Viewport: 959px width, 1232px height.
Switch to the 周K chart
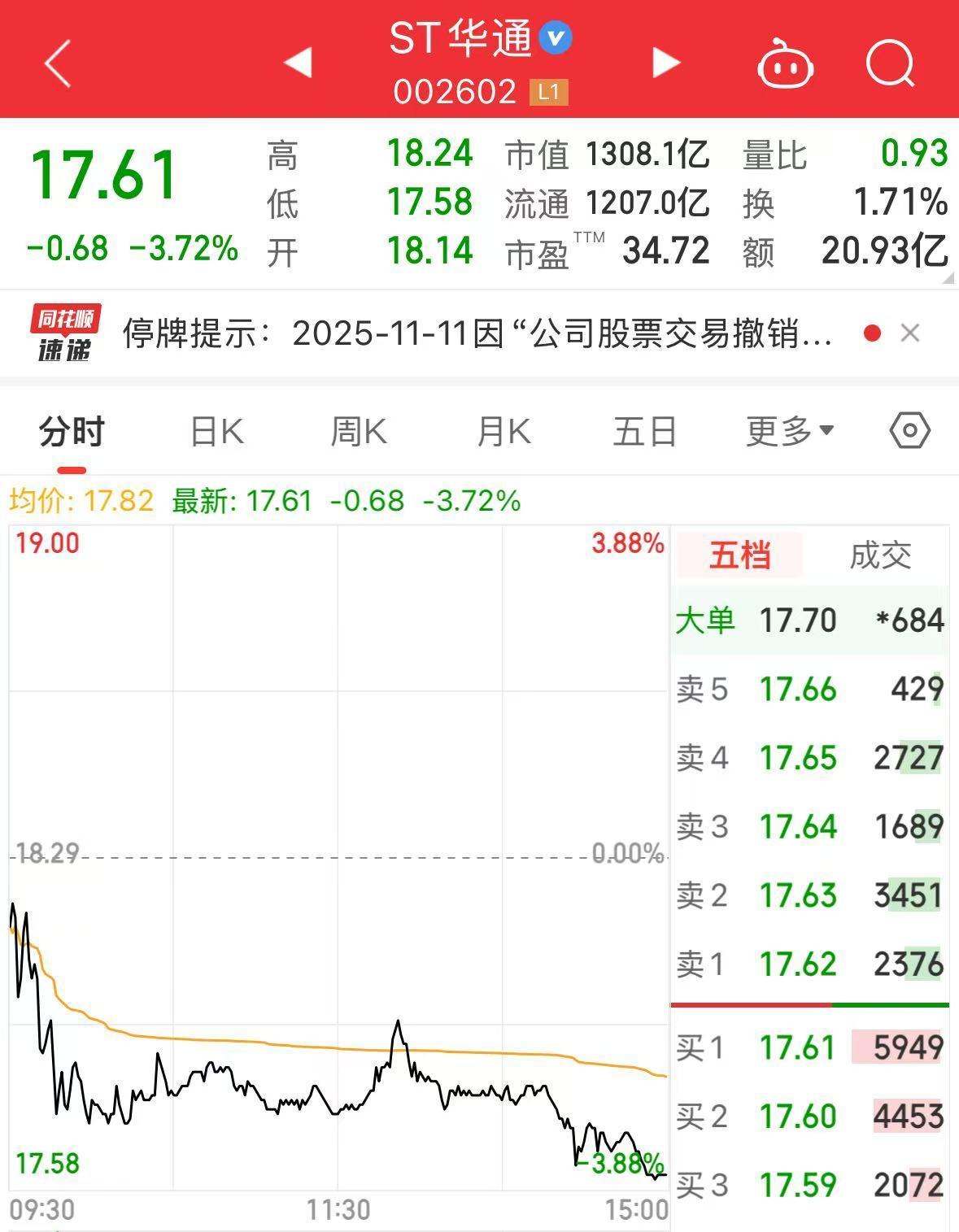click(x=359, y=431)
